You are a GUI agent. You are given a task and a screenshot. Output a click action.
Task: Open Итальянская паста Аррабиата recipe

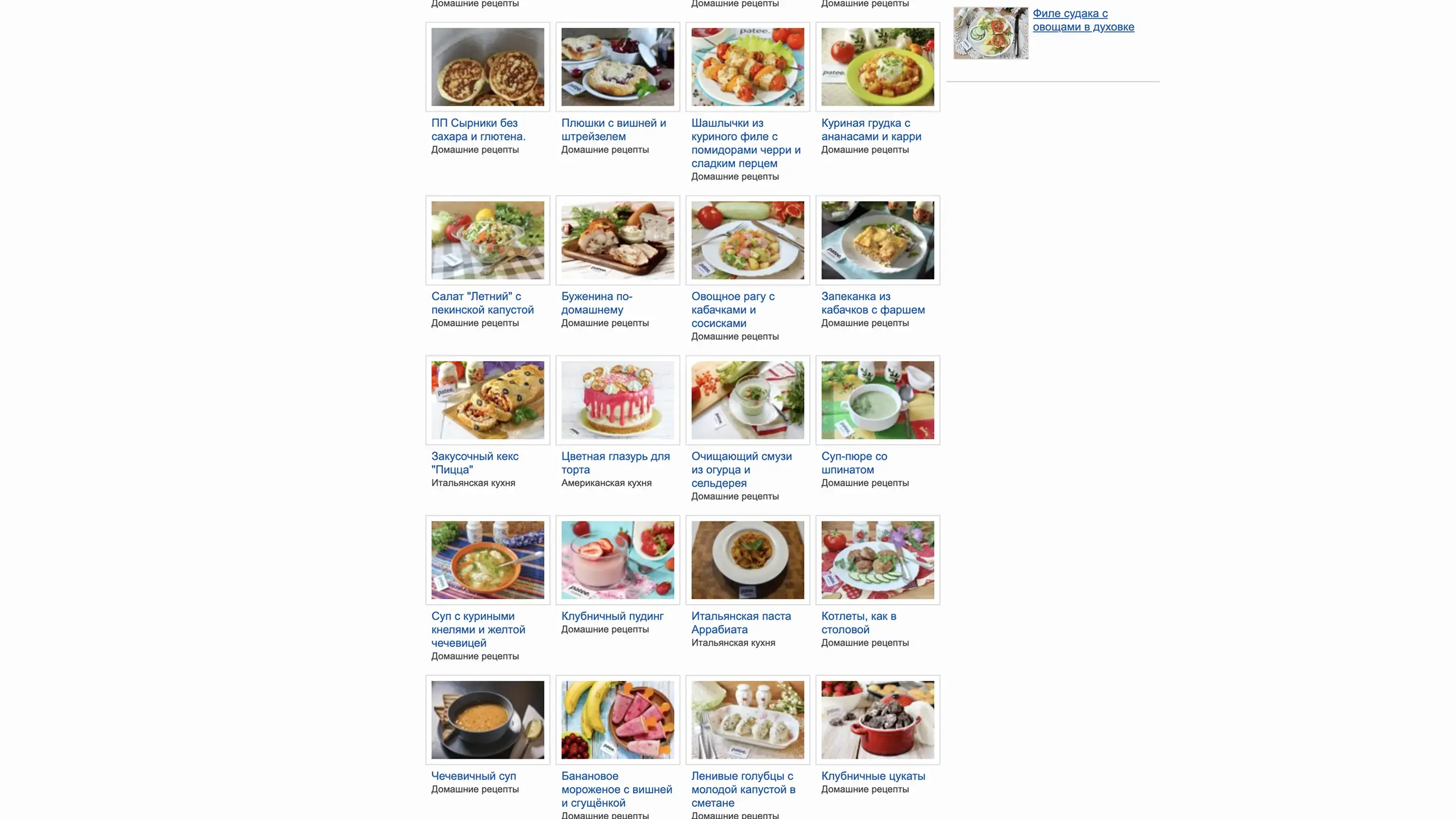[741, 622]
